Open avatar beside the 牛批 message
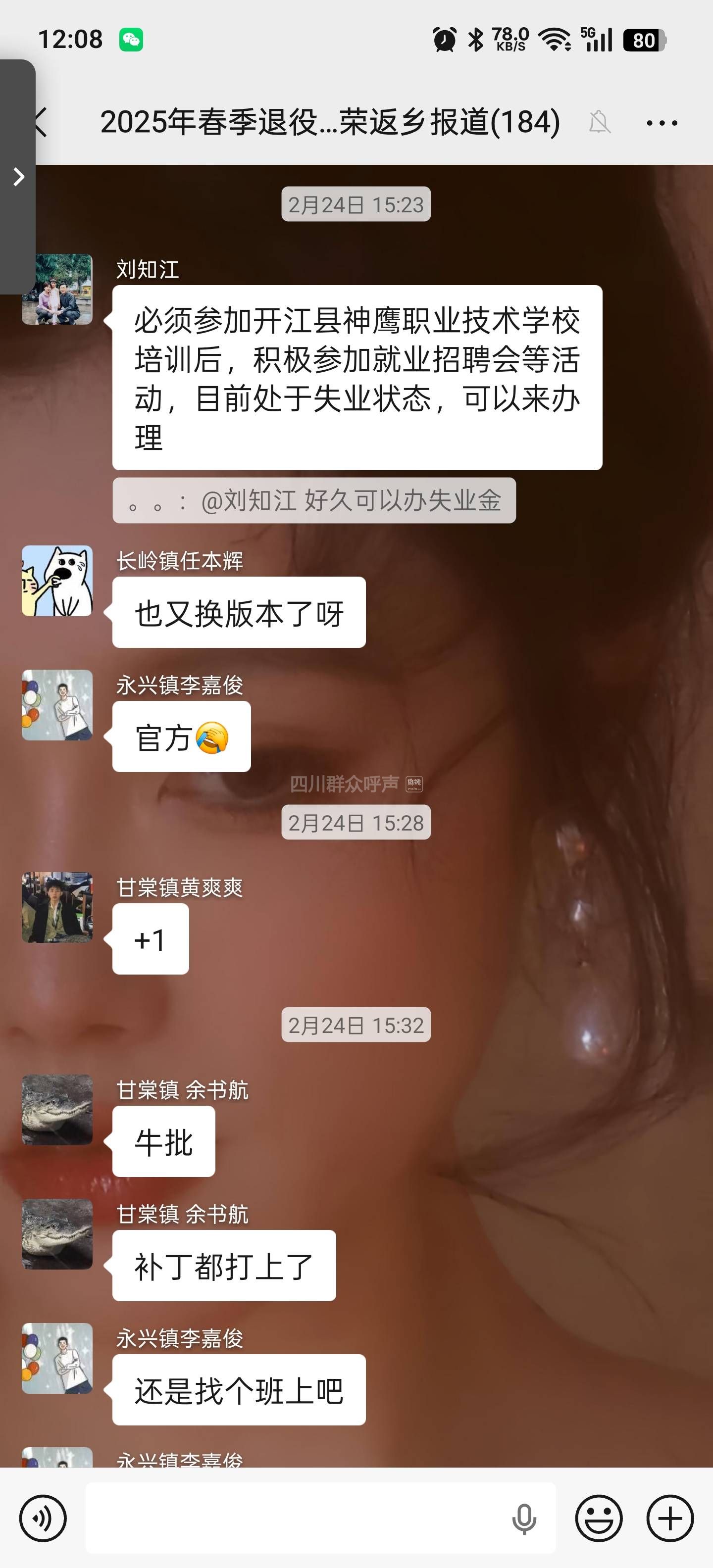713x1568 pixels. (57, 1110)
